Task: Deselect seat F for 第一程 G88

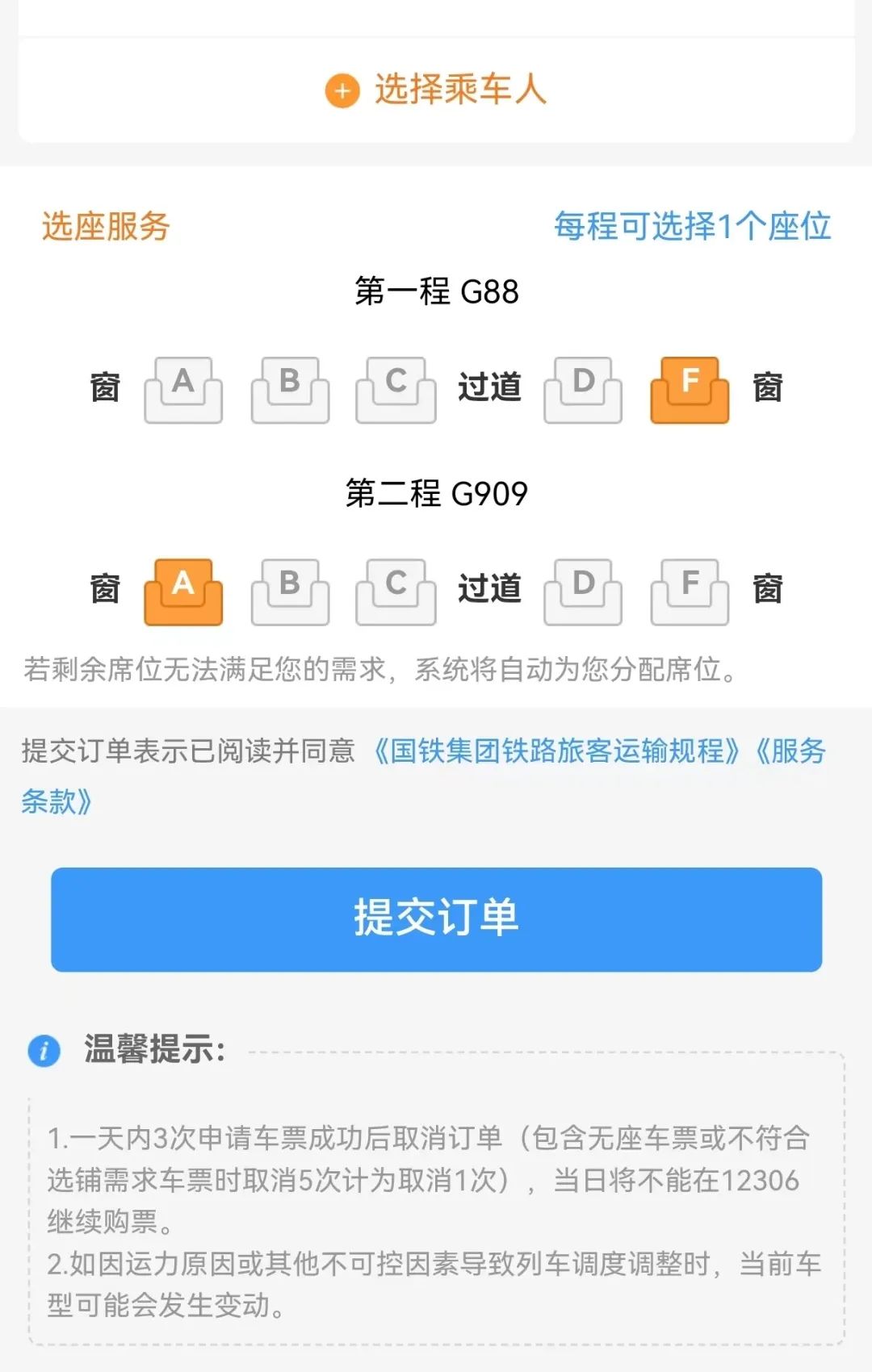Action: 690,390
